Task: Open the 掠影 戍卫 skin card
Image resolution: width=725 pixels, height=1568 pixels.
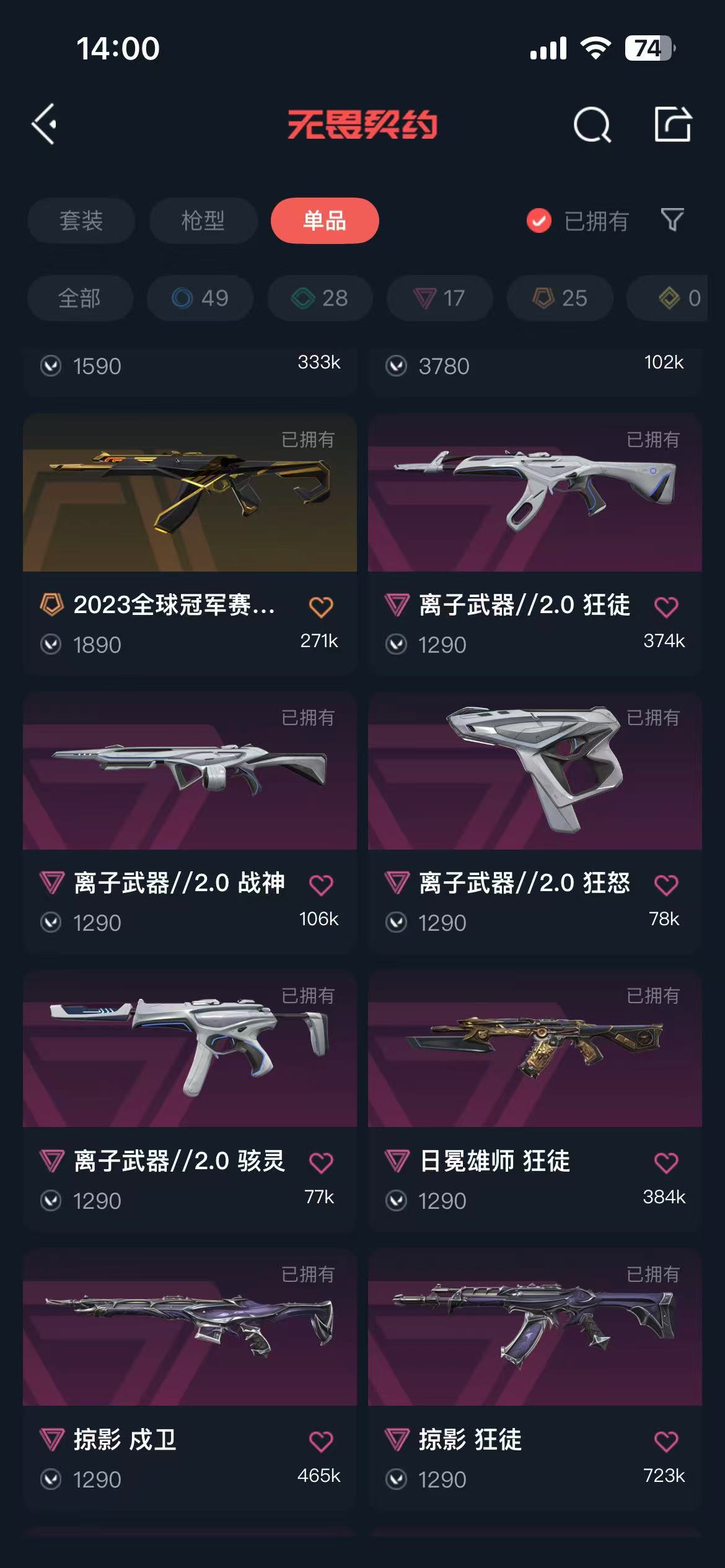Action: tap(190, 1379)
